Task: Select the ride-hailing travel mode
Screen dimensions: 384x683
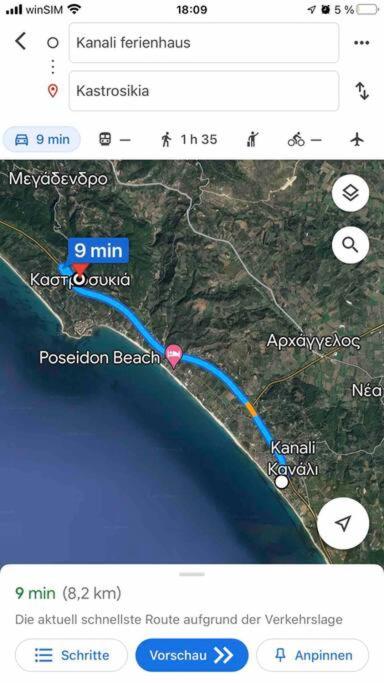Action: coord(252,139)
